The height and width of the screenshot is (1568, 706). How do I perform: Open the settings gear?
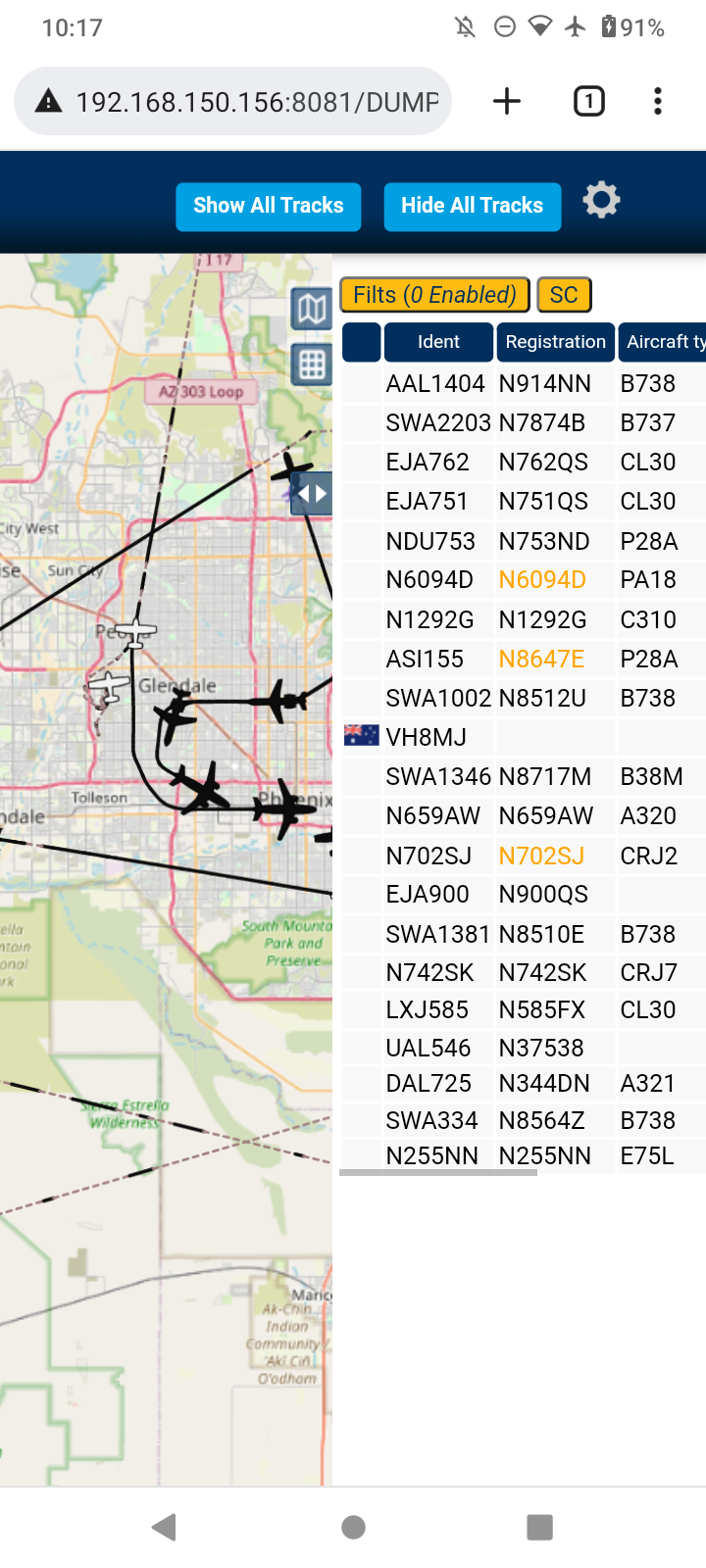[601, 201]
